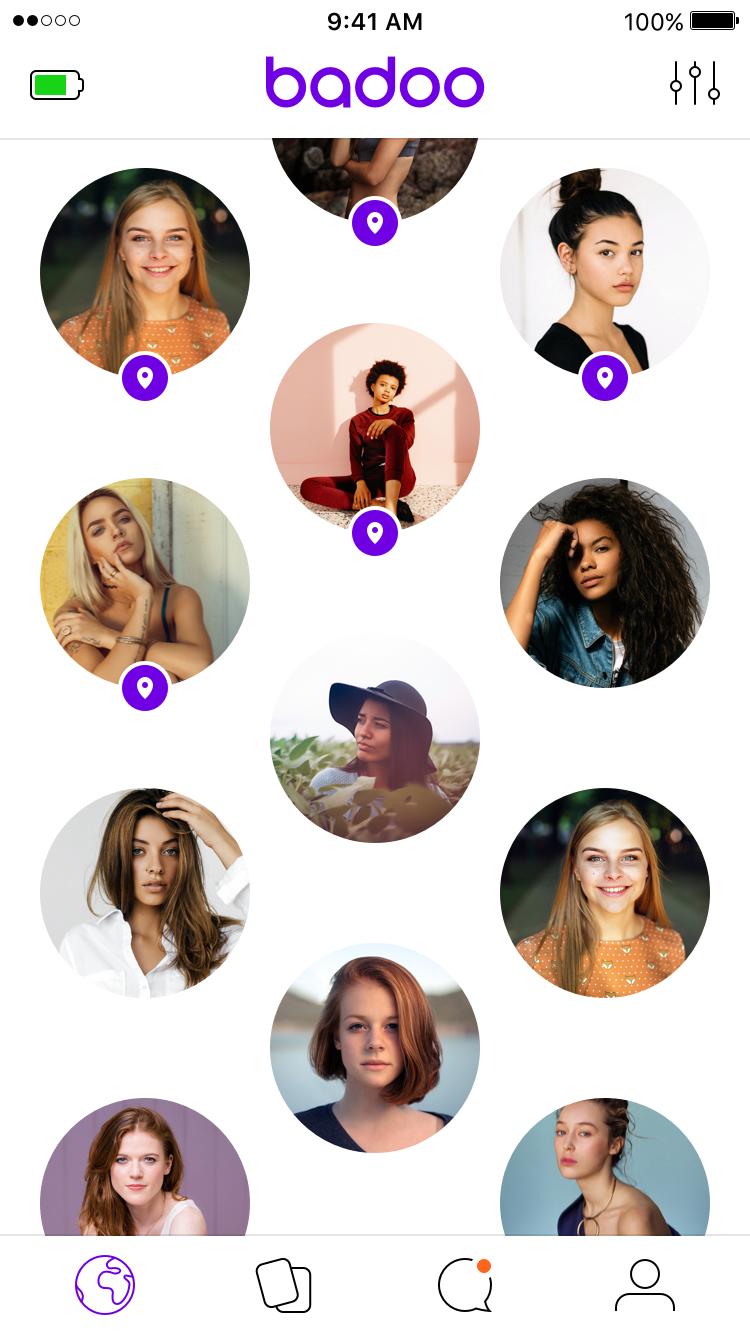750x1334 pixels.
Task: View profile of woman on purple background
Action: click(145, 1167)
